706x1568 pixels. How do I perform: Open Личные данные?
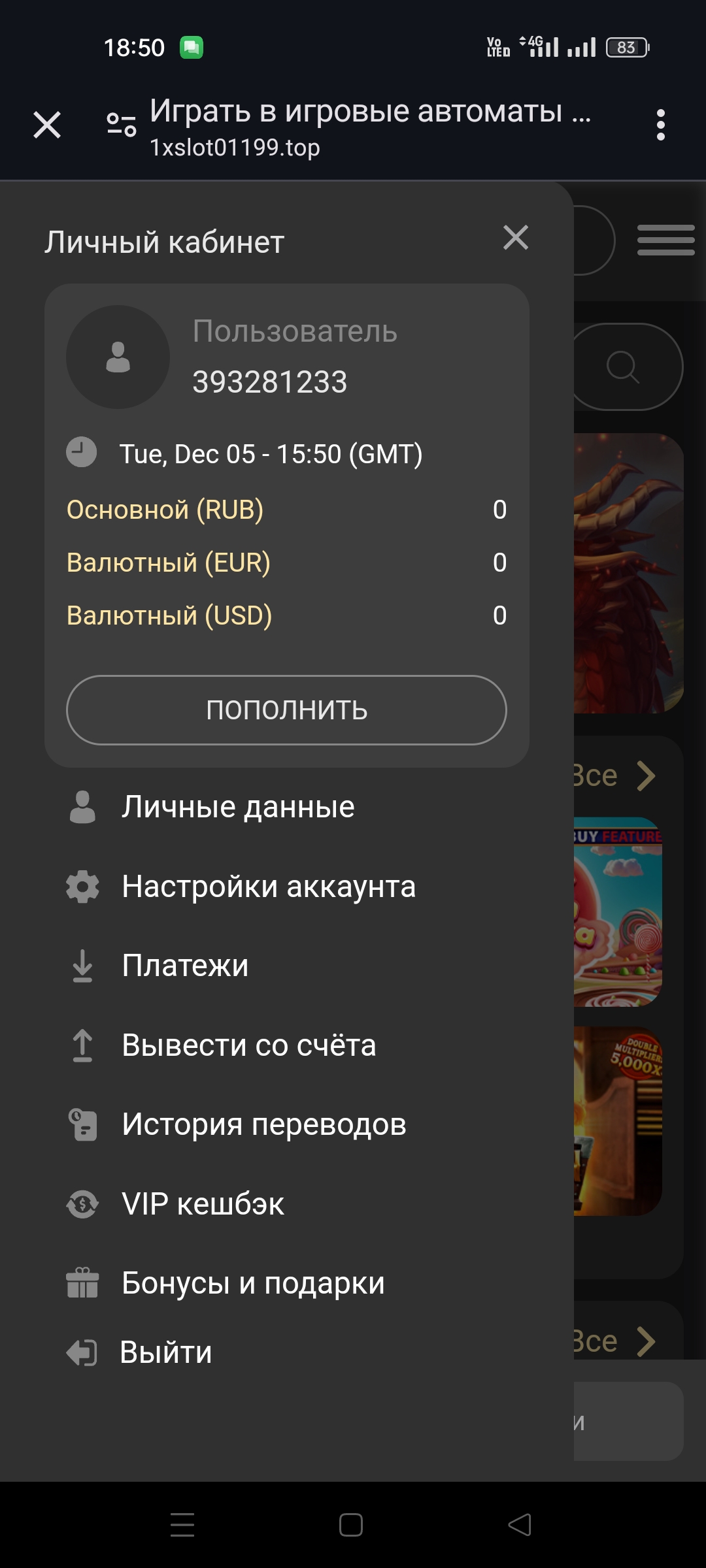pyautogui.click(x=238, y=807)
